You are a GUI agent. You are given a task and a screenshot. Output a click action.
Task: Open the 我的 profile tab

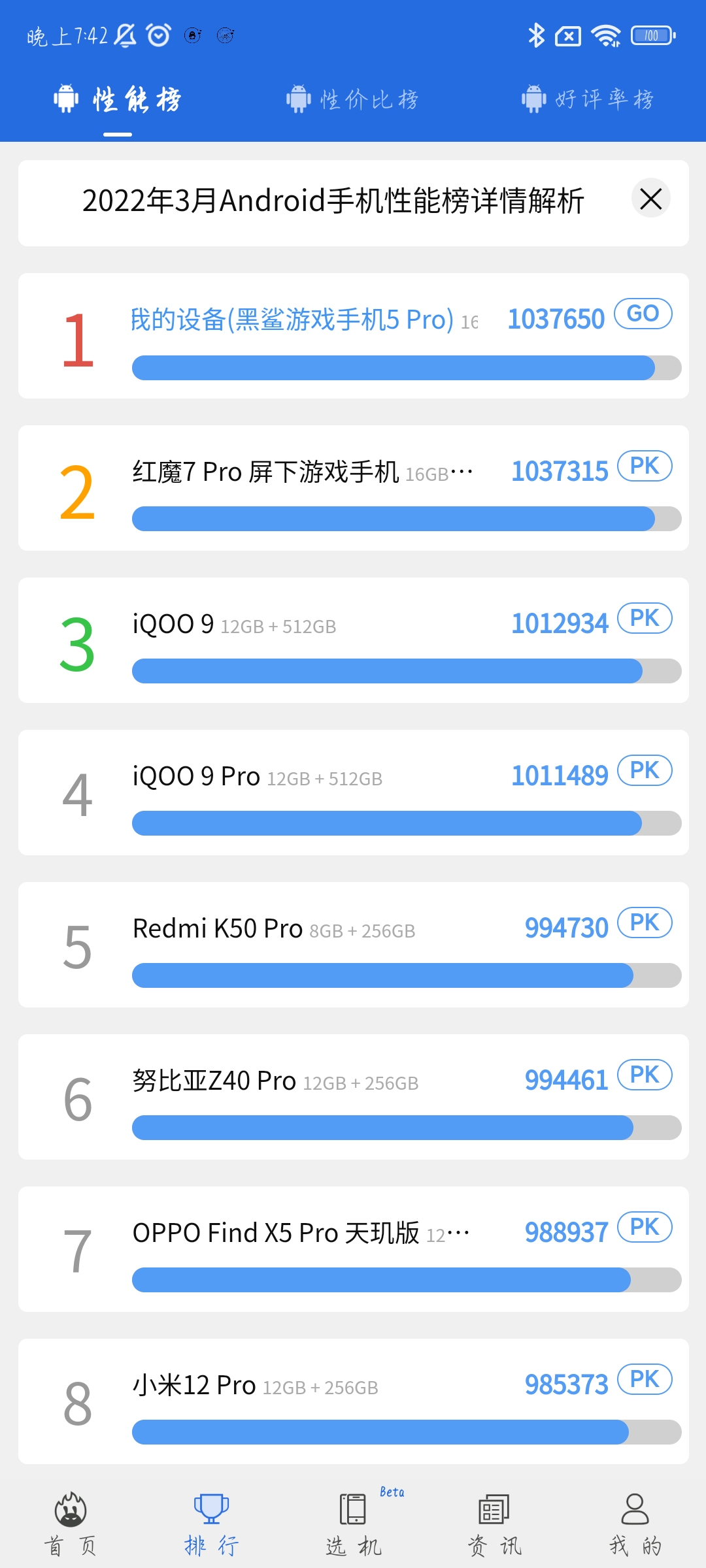click(635, 1525)
